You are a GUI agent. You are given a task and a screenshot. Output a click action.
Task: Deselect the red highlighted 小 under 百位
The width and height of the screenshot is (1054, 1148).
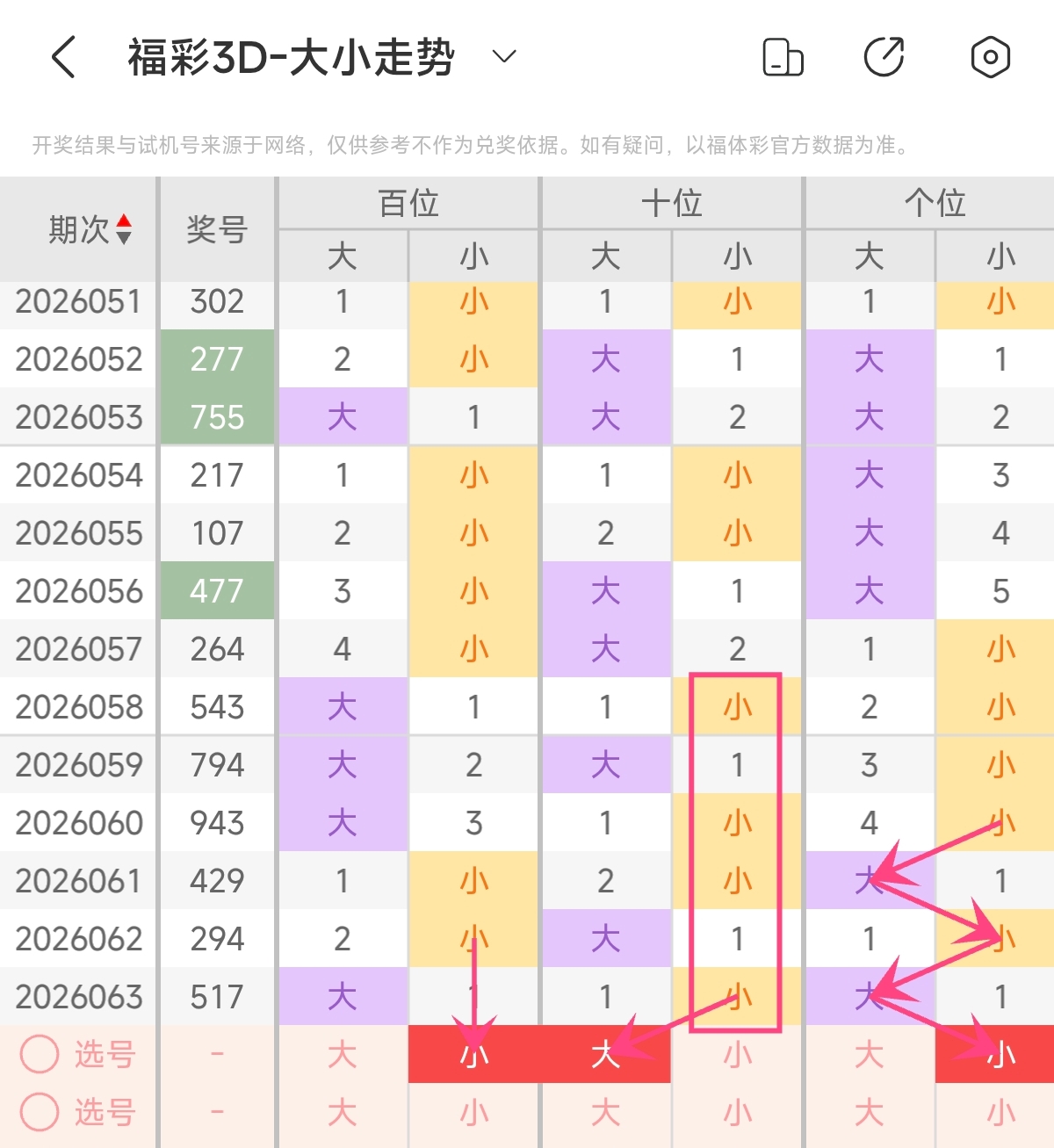pos(474,1054)
